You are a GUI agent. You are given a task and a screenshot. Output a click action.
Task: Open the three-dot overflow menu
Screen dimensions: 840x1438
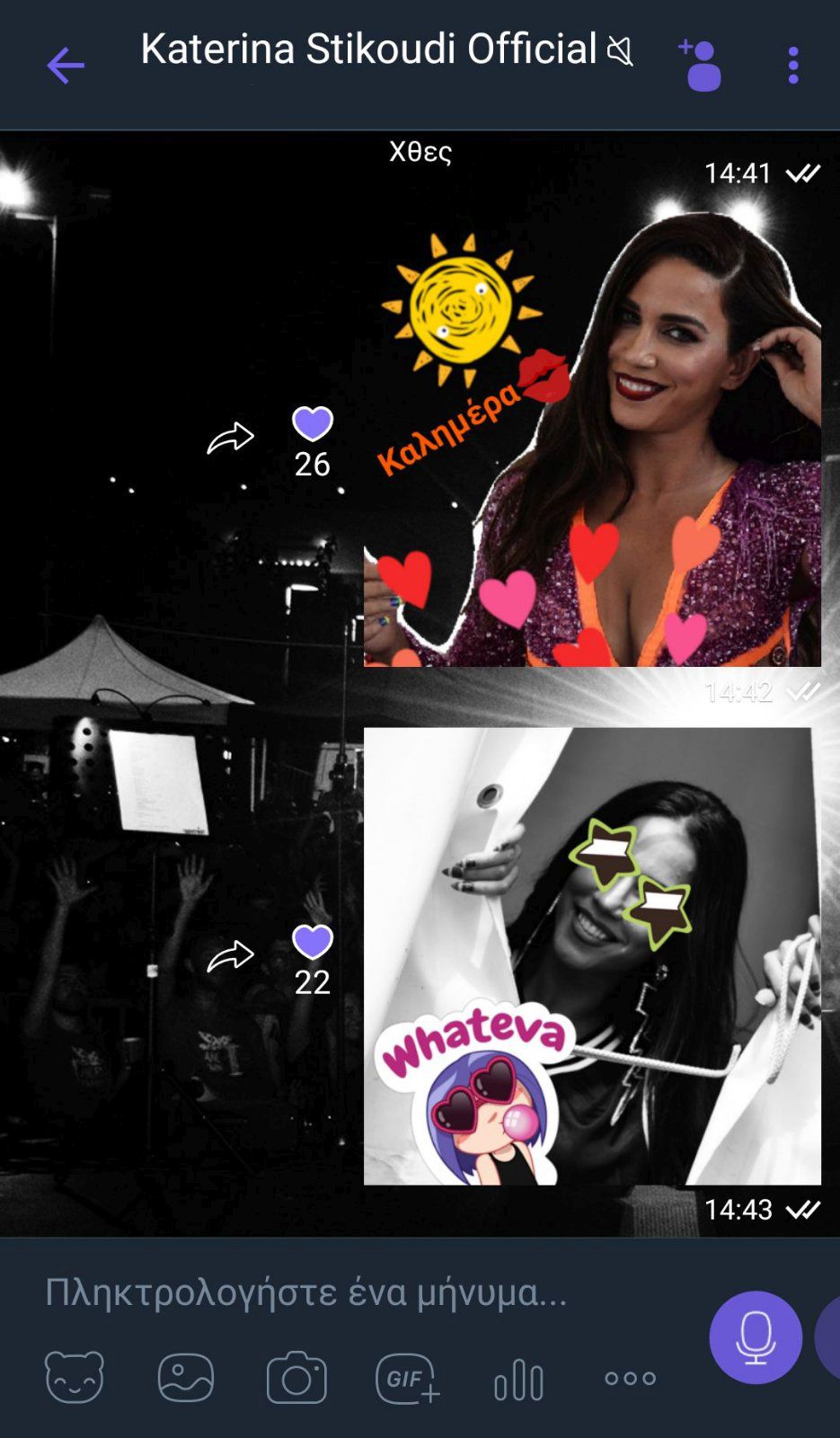point(792,66)
